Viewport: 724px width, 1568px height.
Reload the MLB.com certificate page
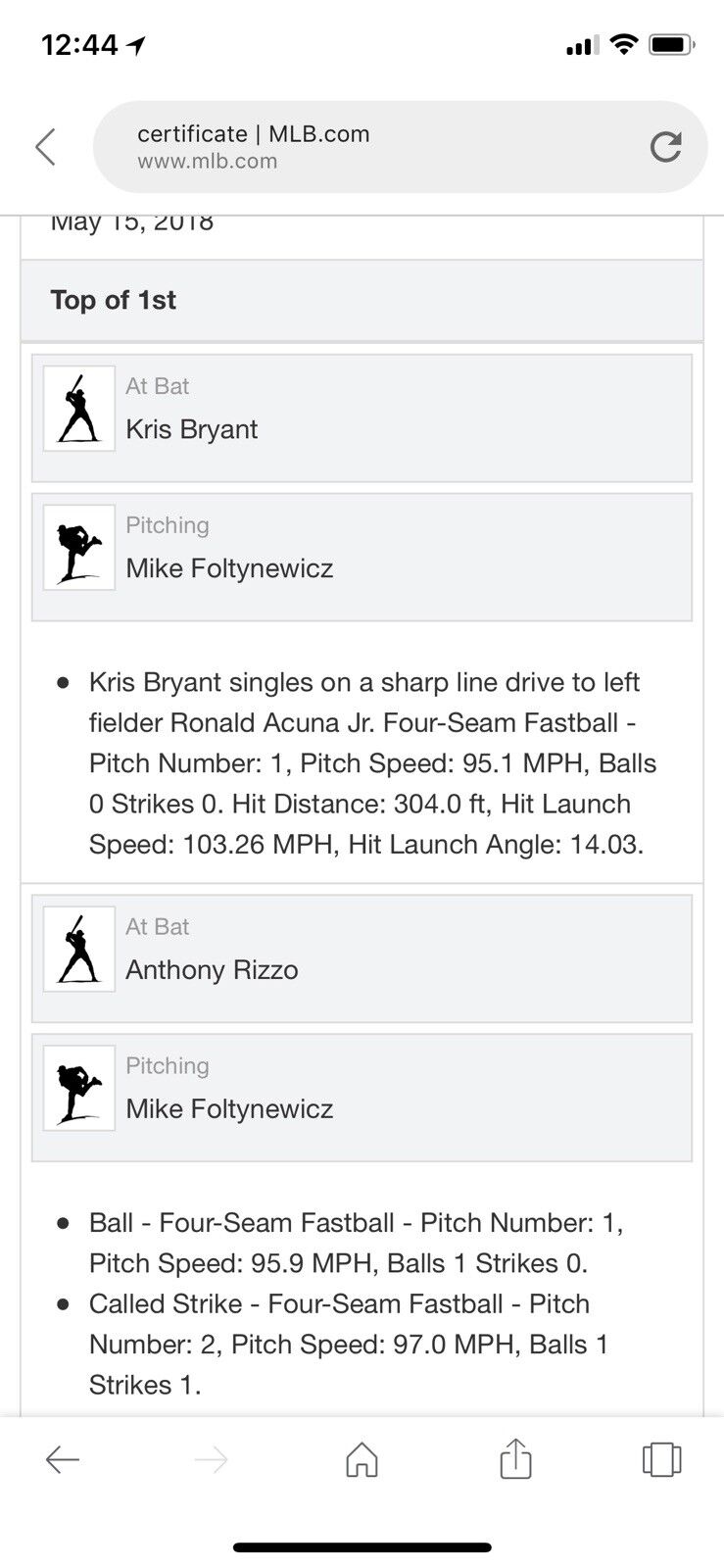pyautogui.click(x=665, y=147)
